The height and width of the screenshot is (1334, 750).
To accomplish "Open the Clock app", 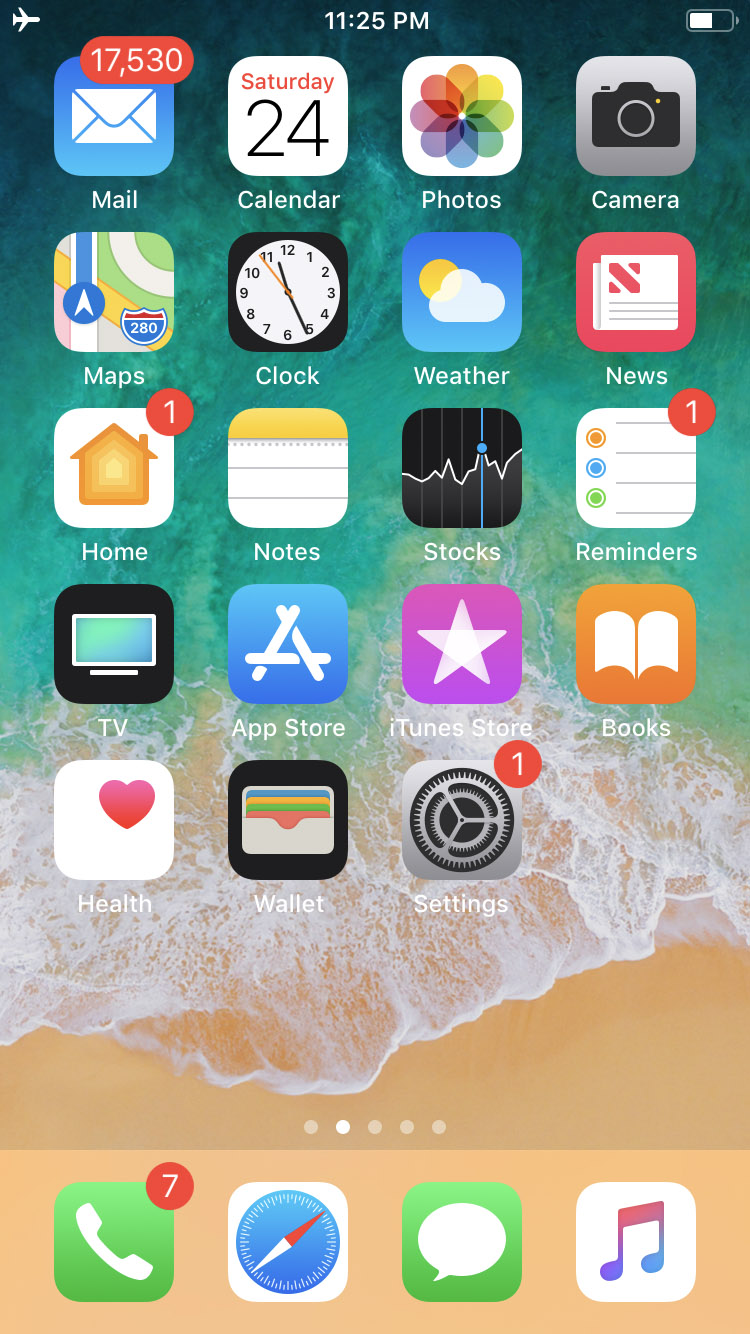I will (288, 292).
